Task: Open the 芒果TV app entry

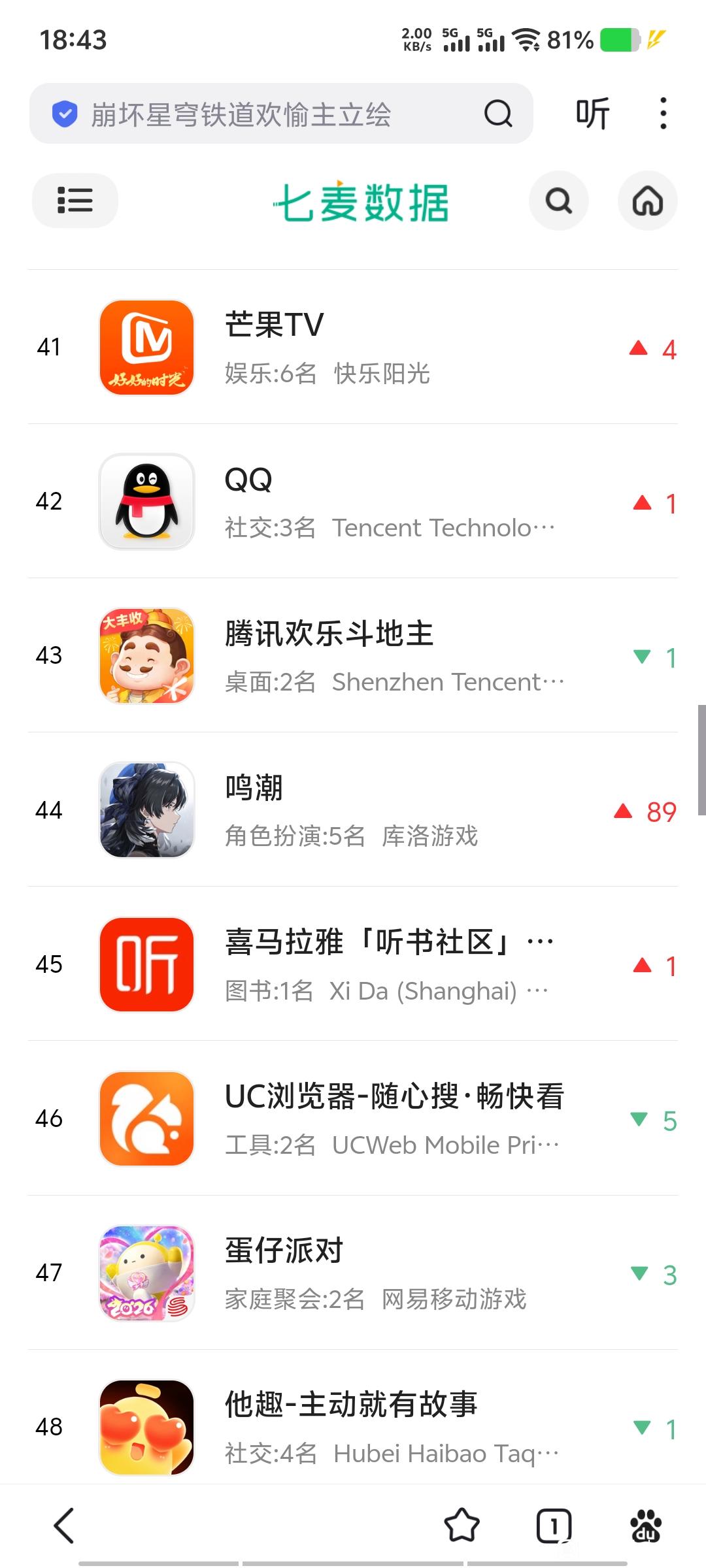Action: [327, 347]
